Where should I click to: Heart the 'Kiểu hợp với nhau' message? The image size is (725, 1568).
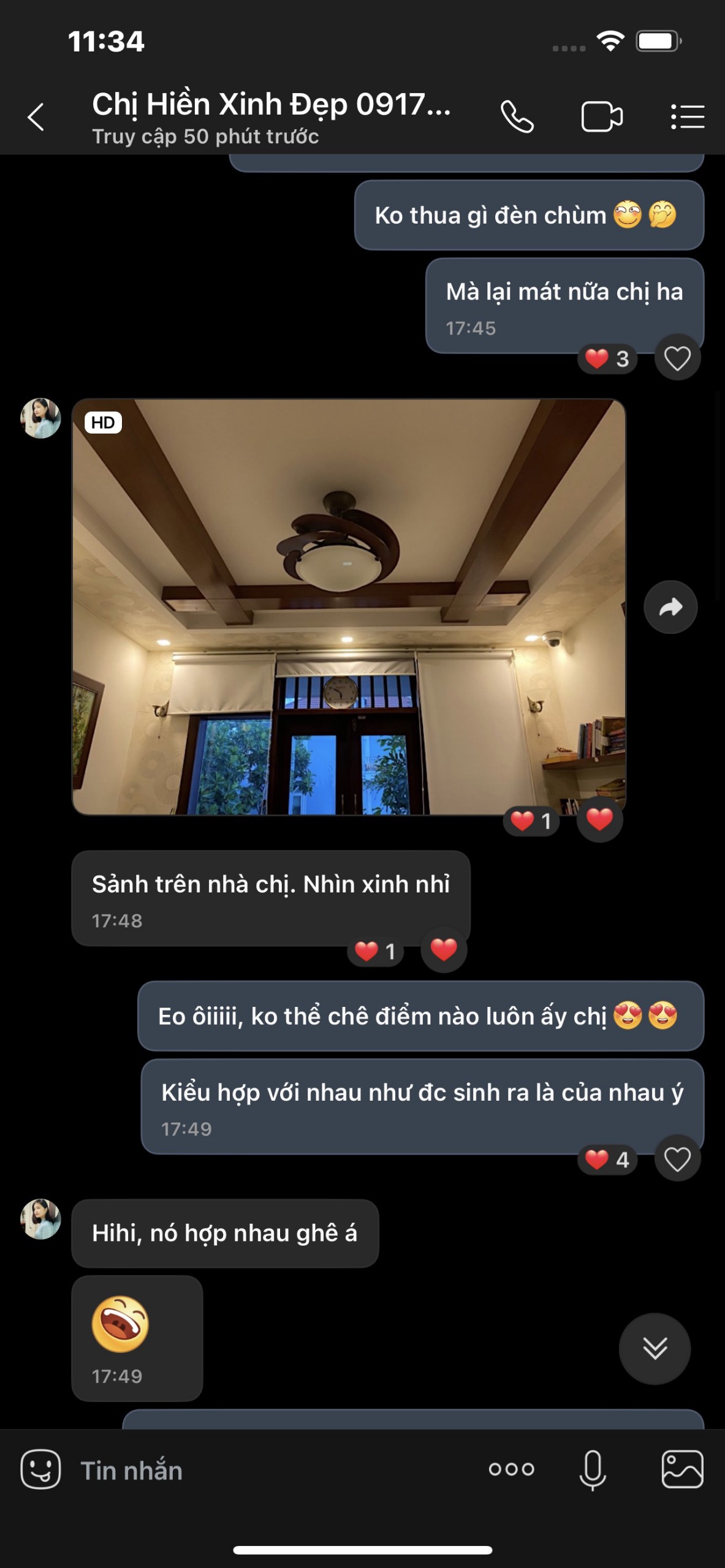(677, 1159)
